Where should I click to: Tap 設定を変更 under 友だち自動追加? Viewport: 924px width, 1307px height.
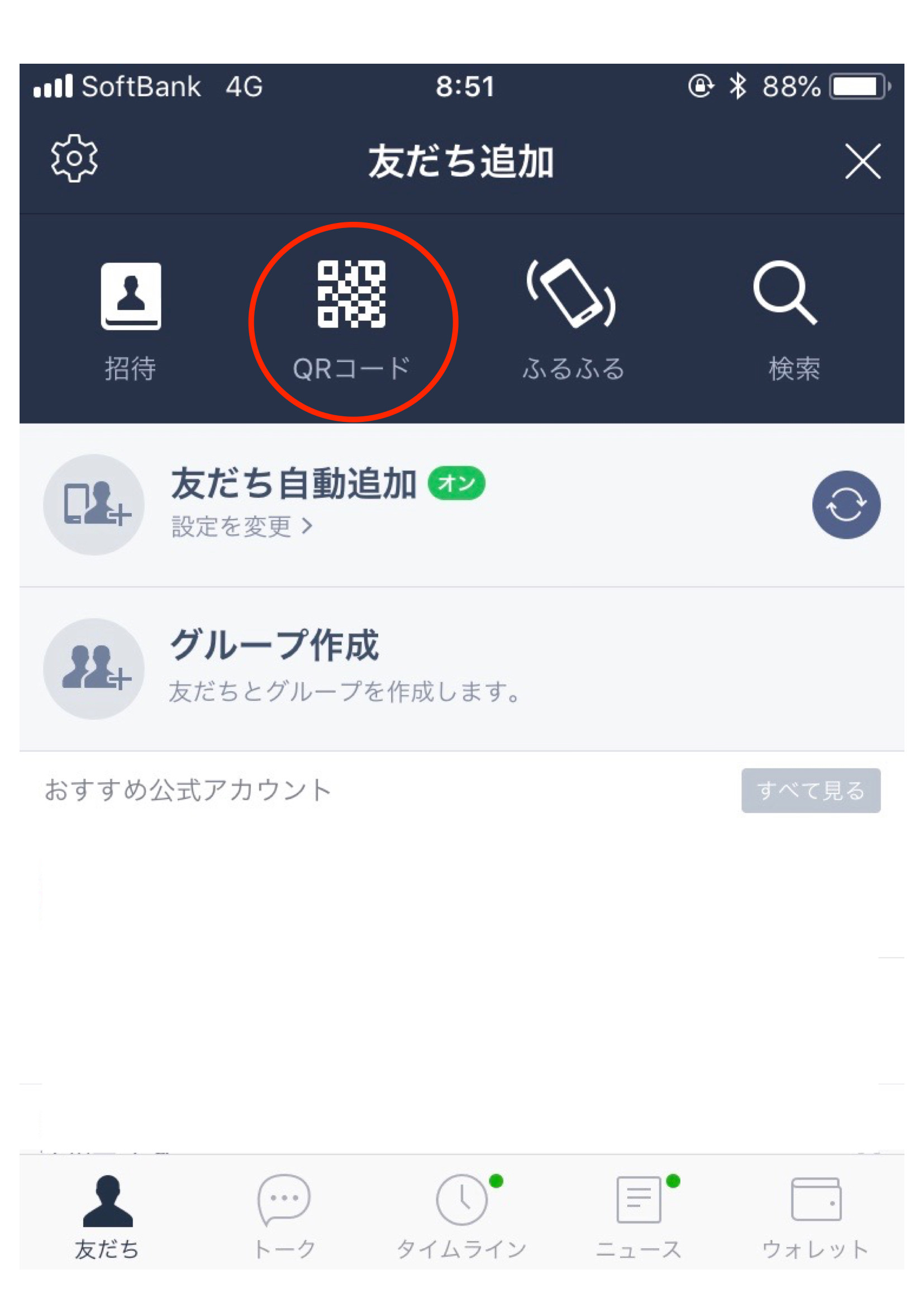(242, 526)
